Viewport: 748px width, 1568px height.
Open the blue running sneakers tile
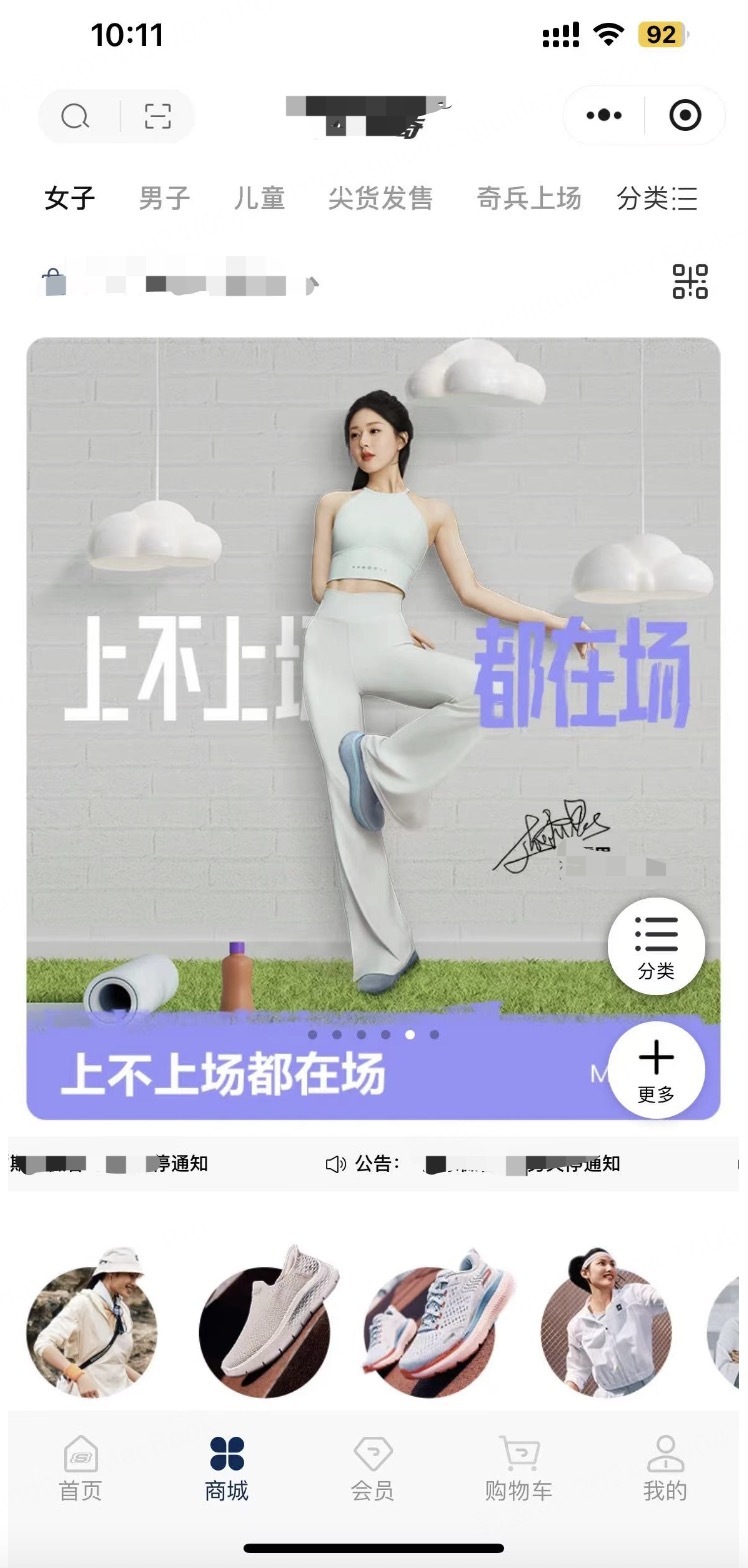(x=437, y=1325)
